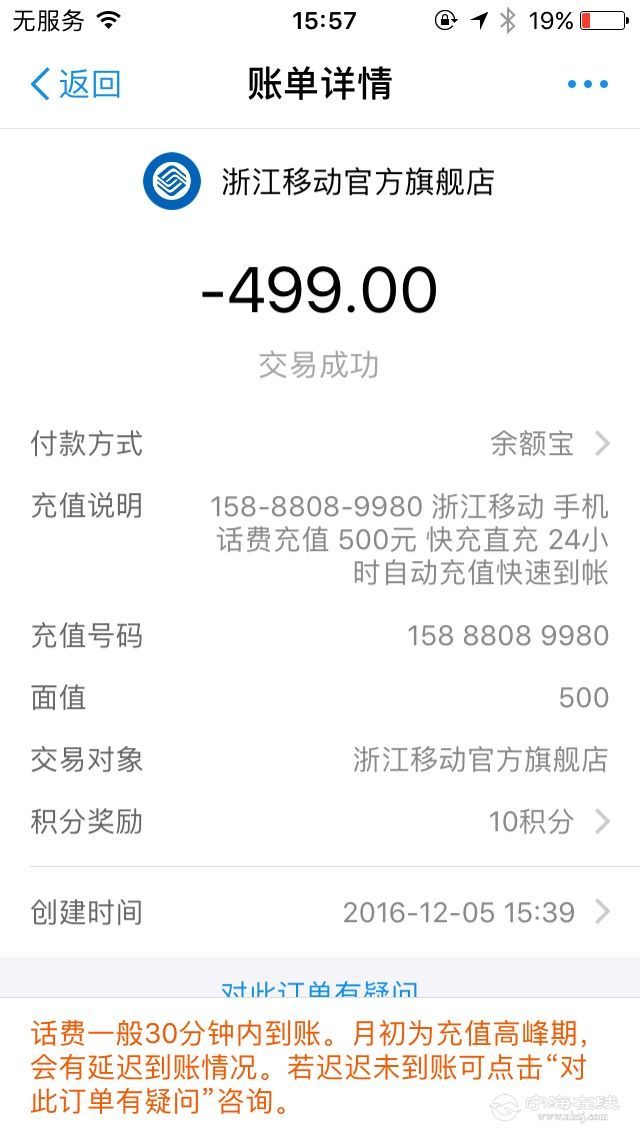View 积分奖励 10积分 details
The width and height of the screenshot is (640, 1136).
pos(320,822)
